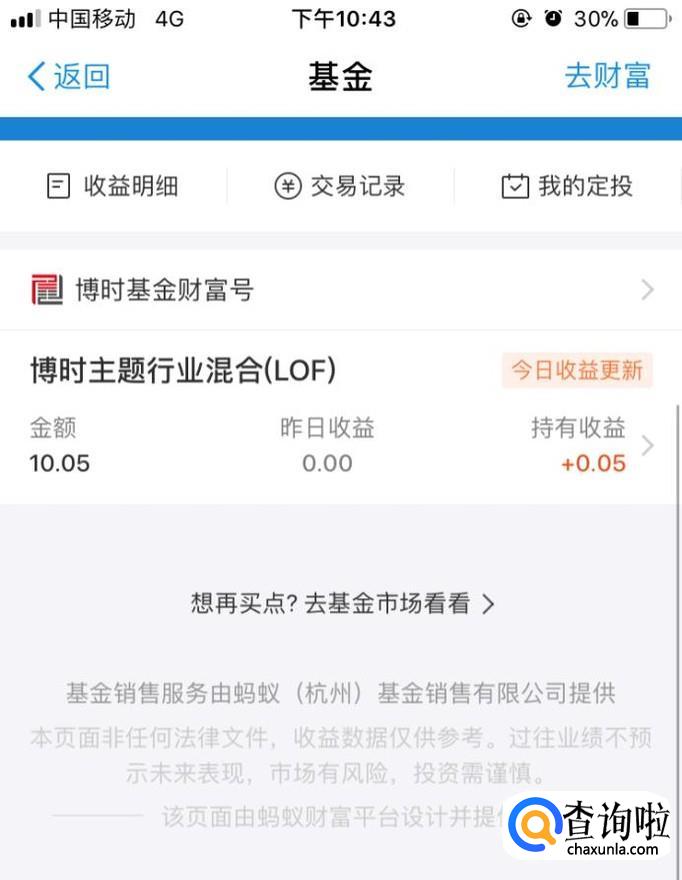The height and width of the screenshot is (880, 682).
Task: Go back using 返回
Action: click(68, 77)
